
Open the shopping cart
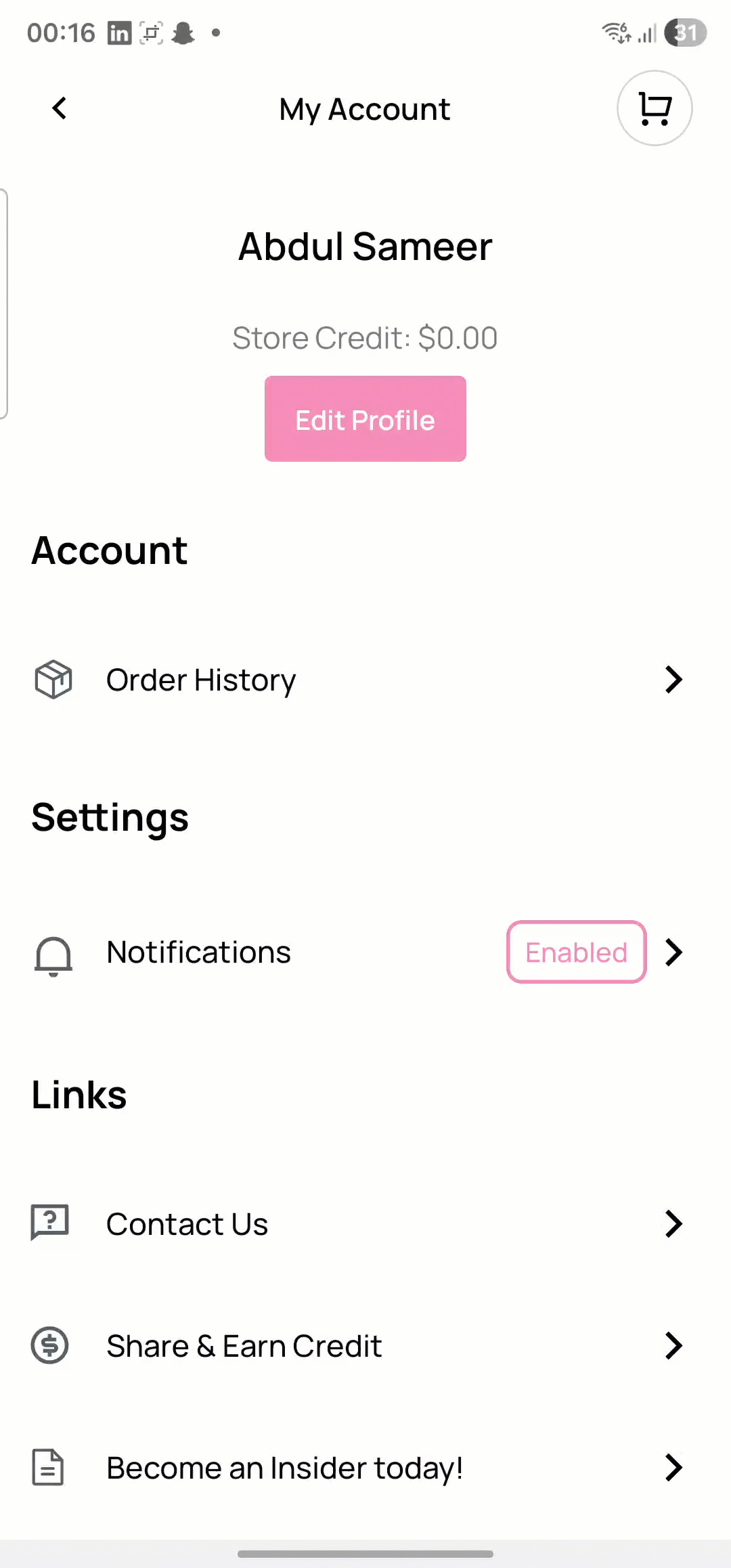coord(654,108)
